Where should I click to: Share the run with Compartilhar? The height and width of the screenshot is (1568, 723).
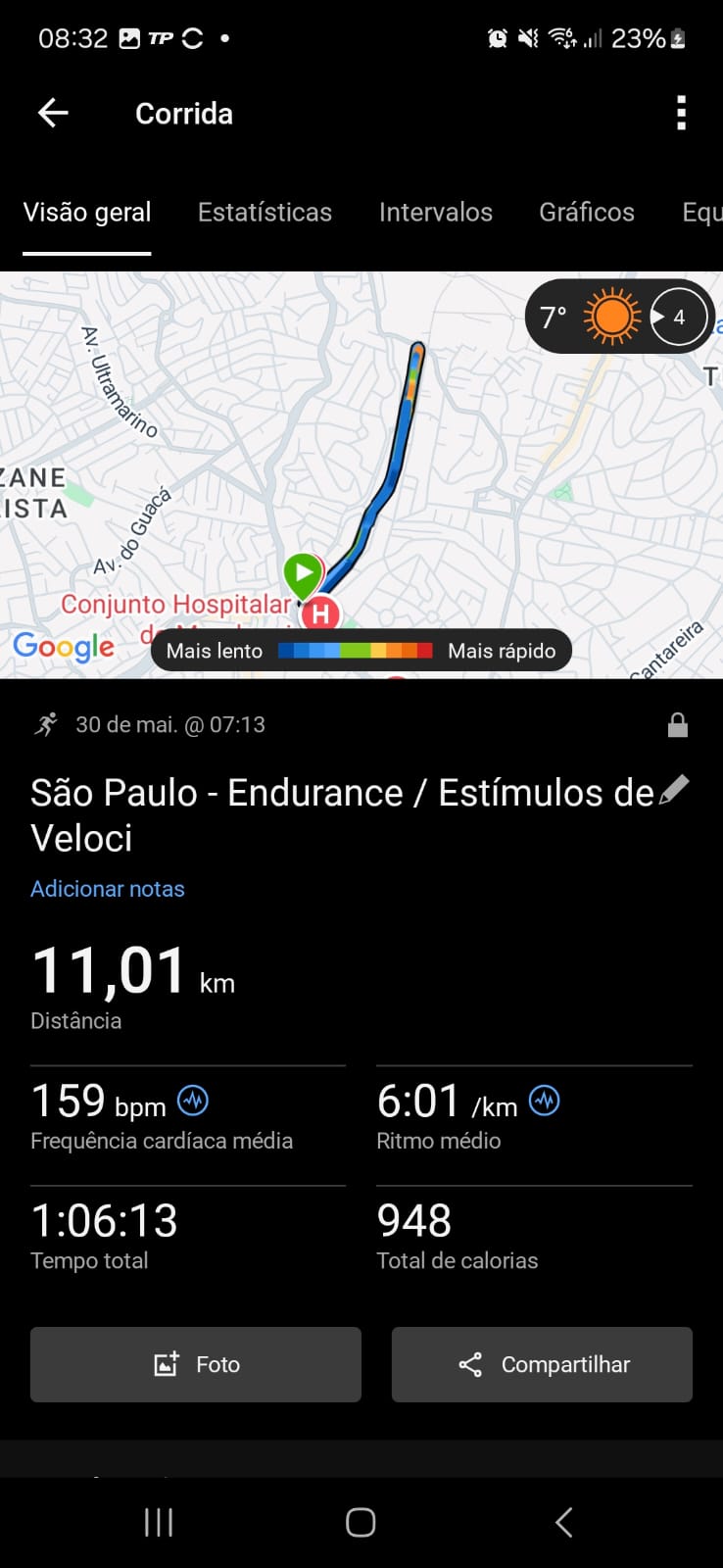(x=542, y=1364)
